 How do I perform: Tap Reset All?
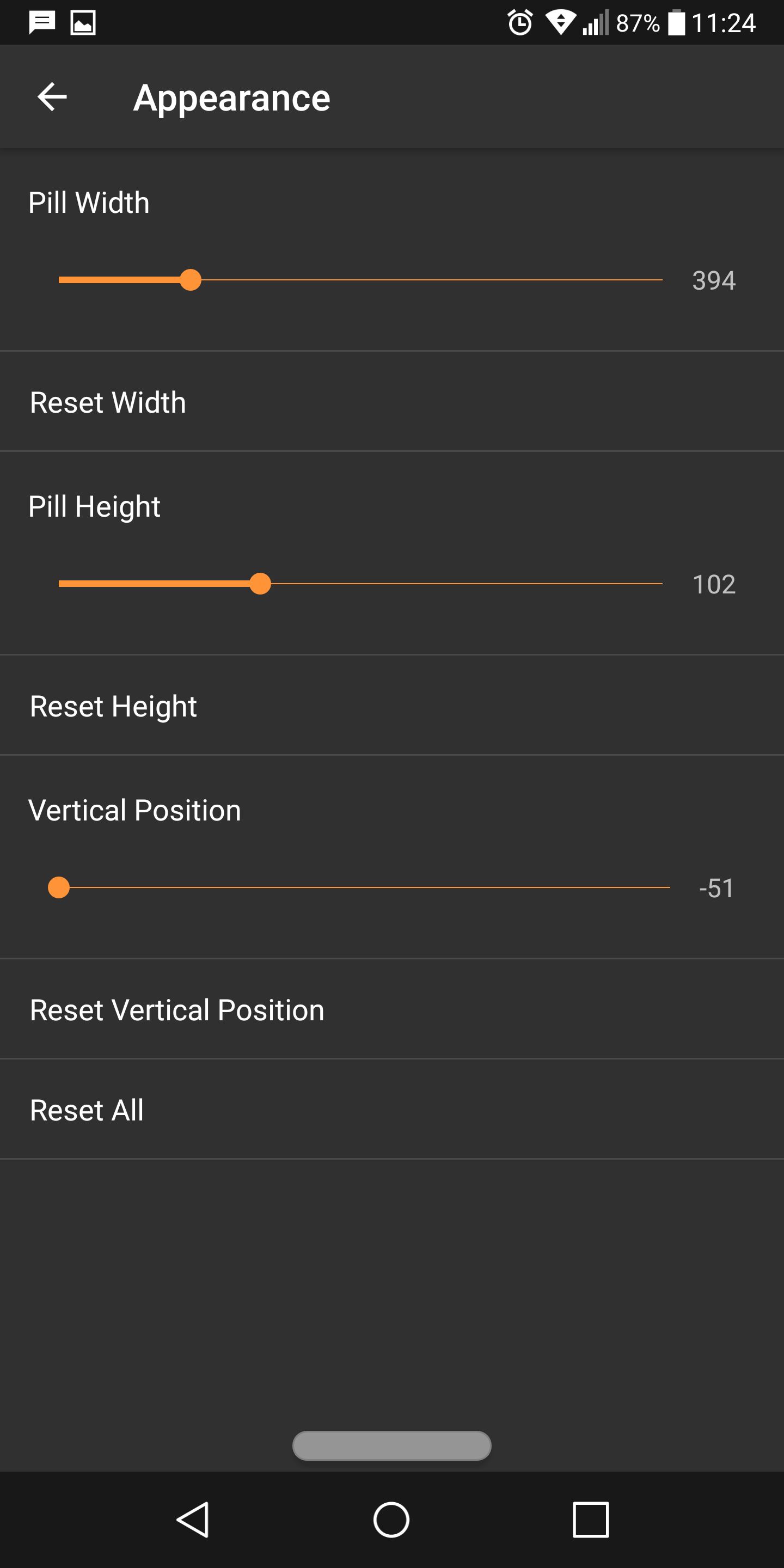[392, 1110]
